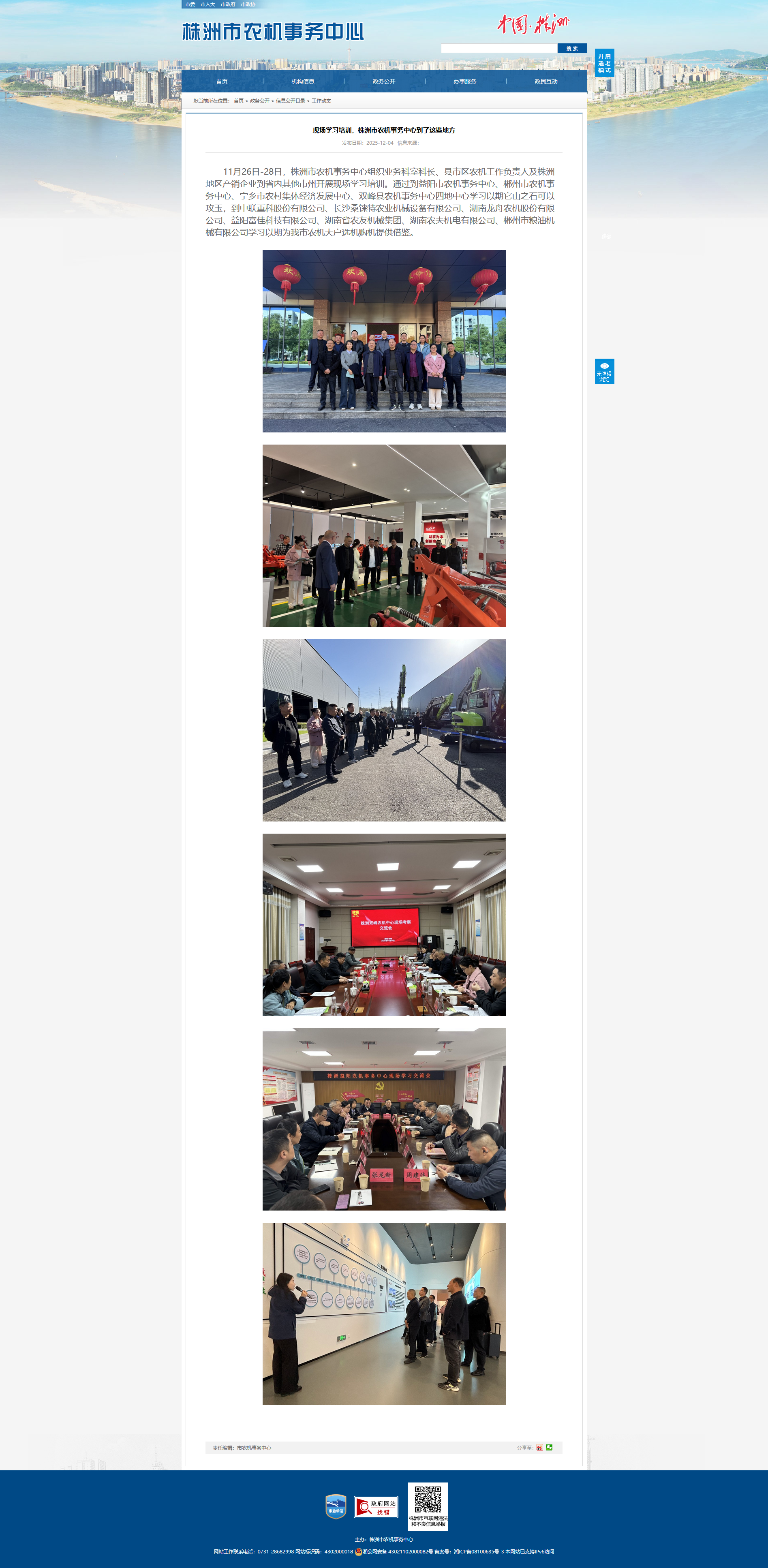The height and width of the screenshot is (1568, 768).
Task: Go to the 办事服务 navigation item
Action: coord(464,81)
